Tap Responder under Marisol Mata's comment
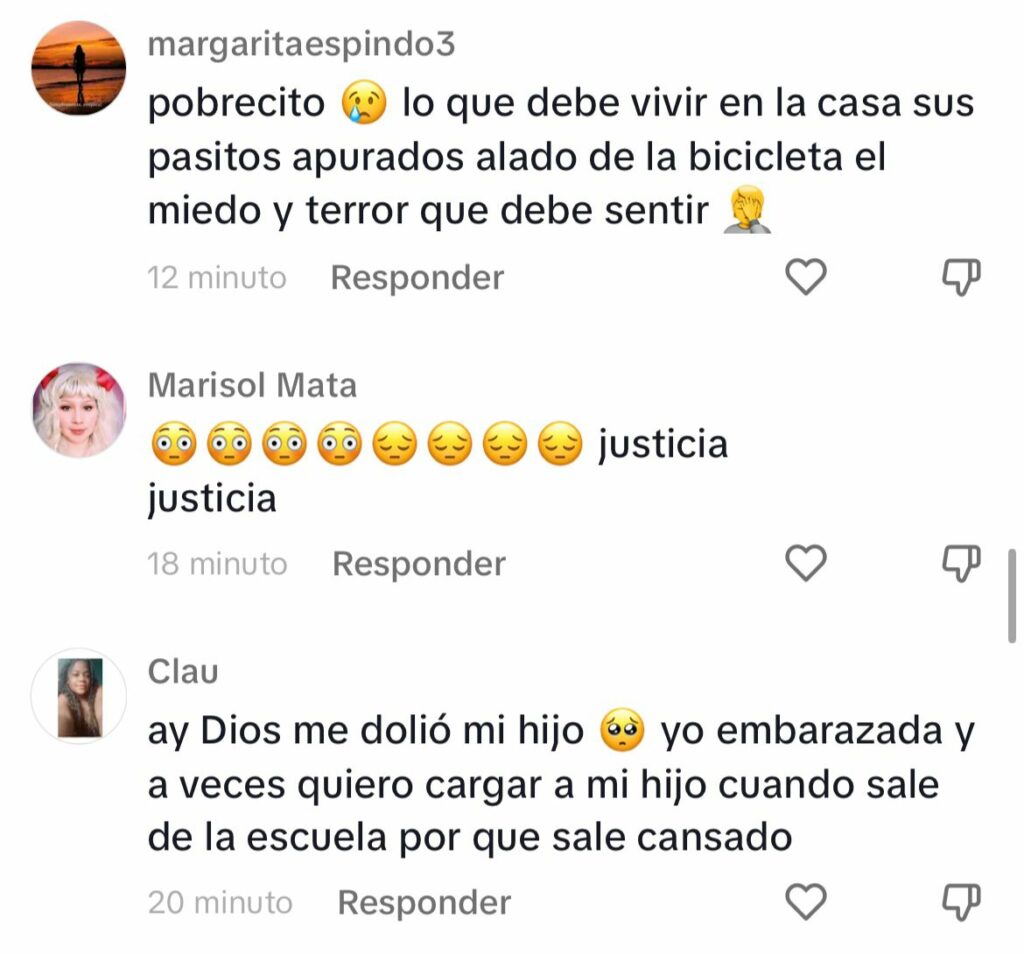 pyautogui.click(x=419, y=564)
